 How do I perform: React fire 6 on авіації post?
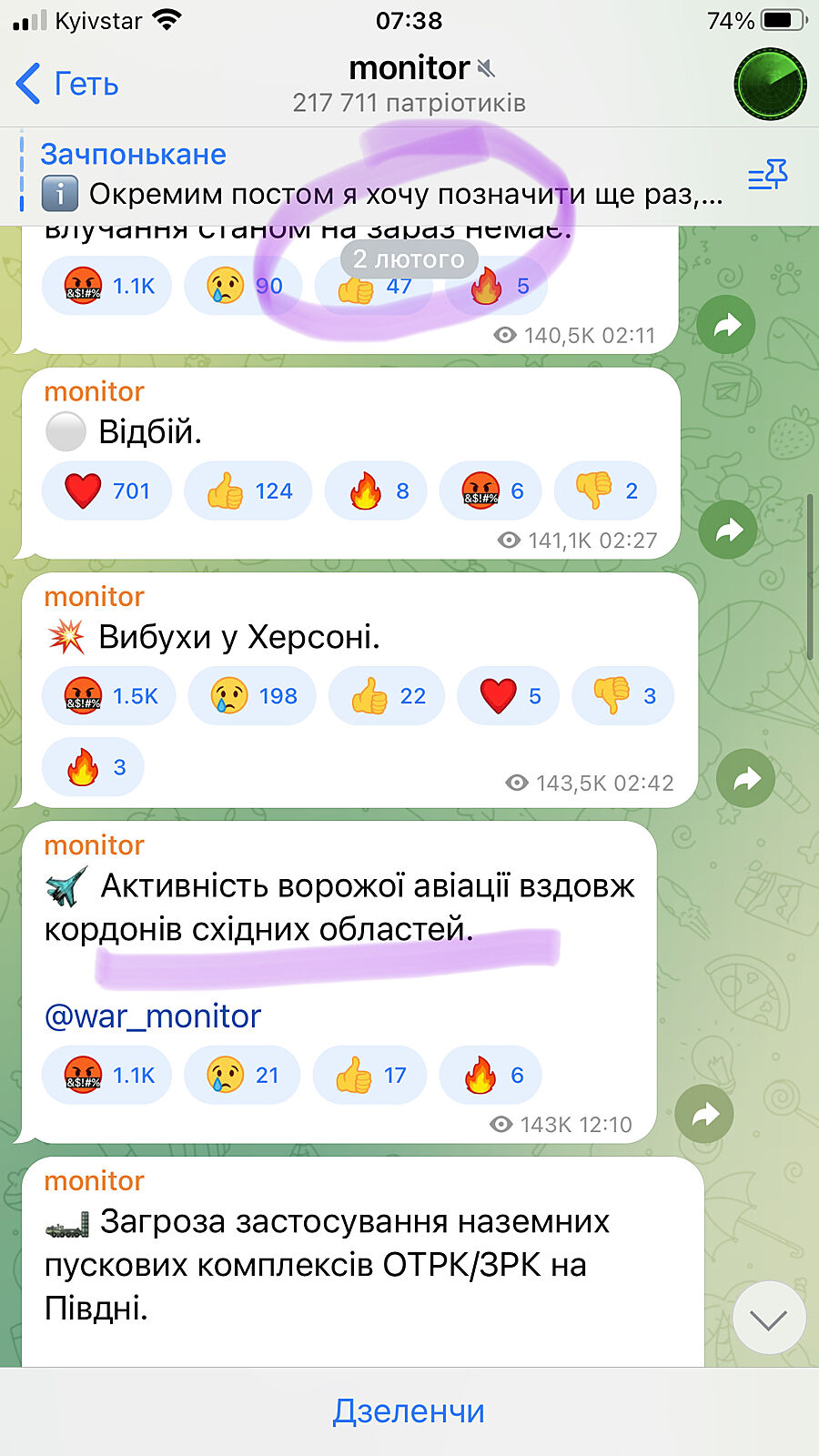(490, 1076)
